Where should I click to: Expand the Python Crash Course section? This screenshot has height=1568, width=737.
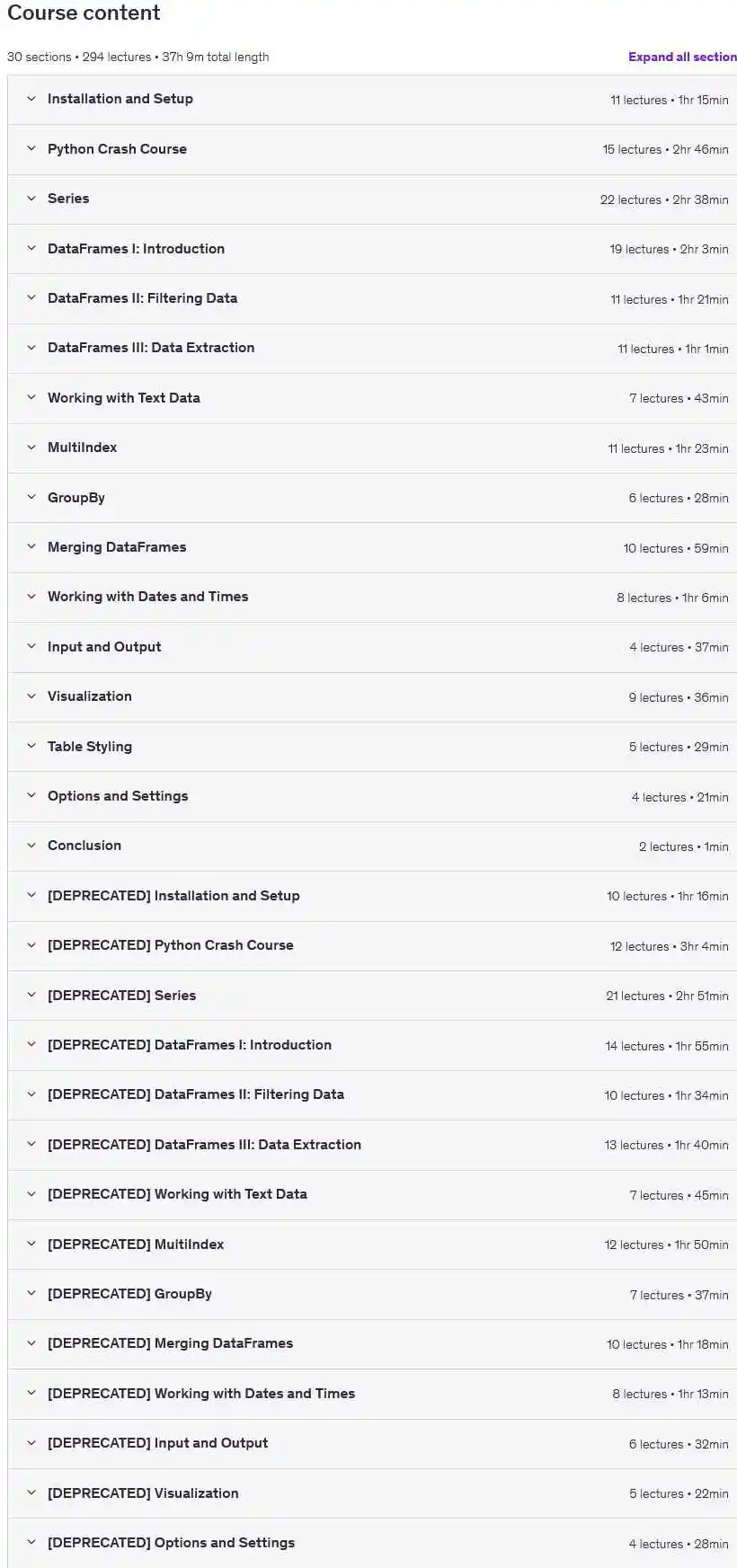372,149
